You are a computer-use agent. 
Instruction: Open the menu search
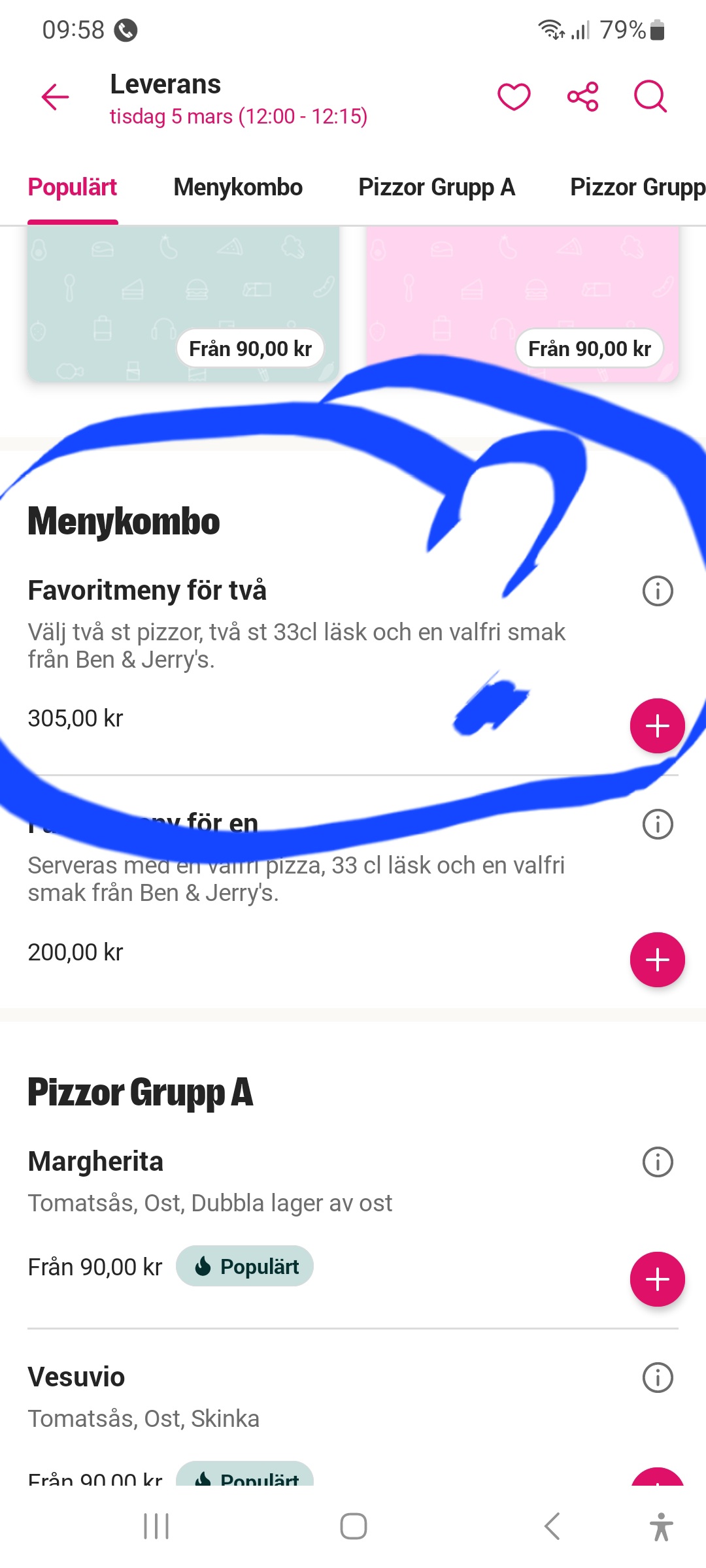[x=650, y=97]
